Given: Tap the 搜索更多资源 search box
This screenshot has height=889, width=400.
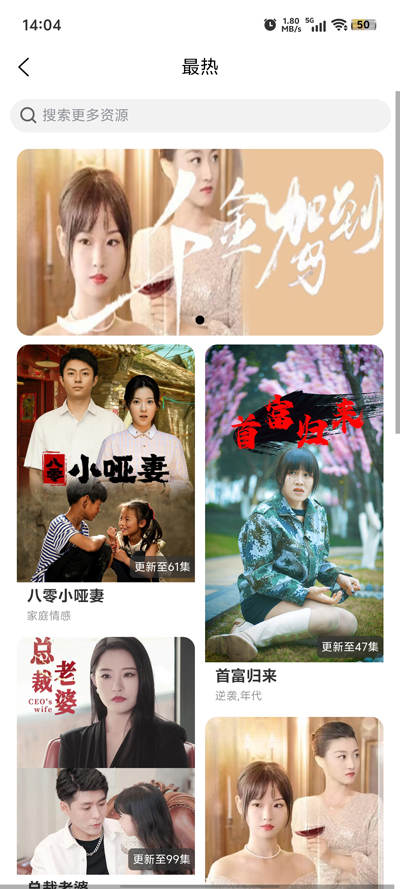Looking at the screenshot, I should tap(200, 116).
